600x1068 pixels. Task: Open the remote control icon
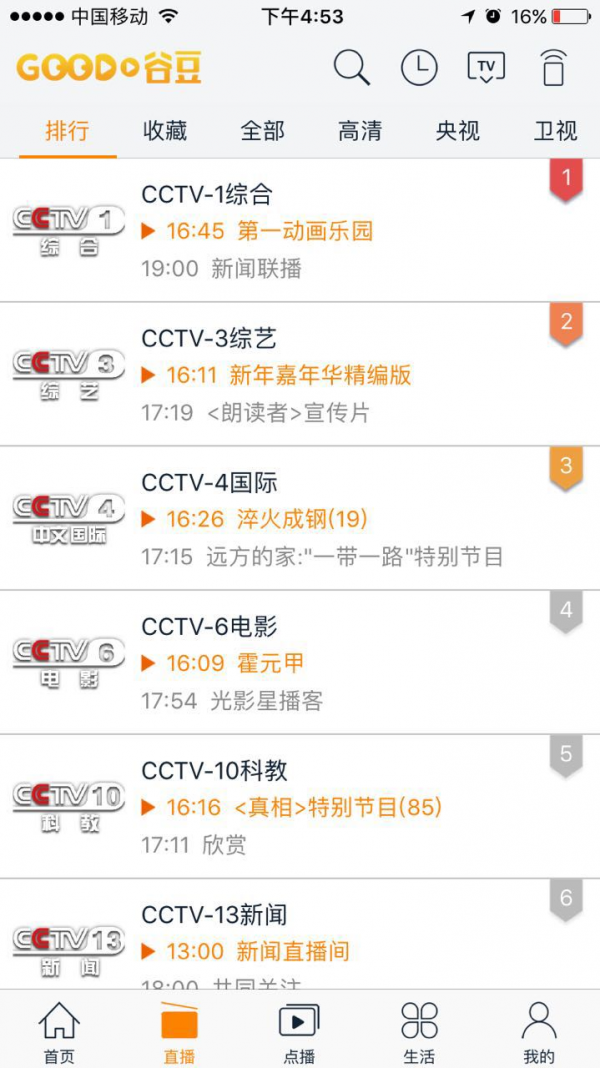click(553, 68)
